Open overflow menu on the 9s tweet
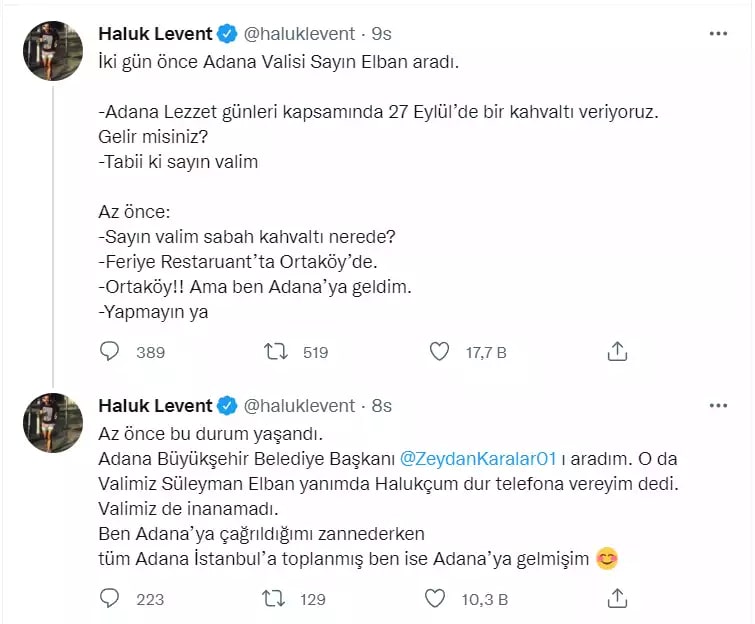Viewport: 755px width, 624px height. pyautogui.click(x=718, y=33)
